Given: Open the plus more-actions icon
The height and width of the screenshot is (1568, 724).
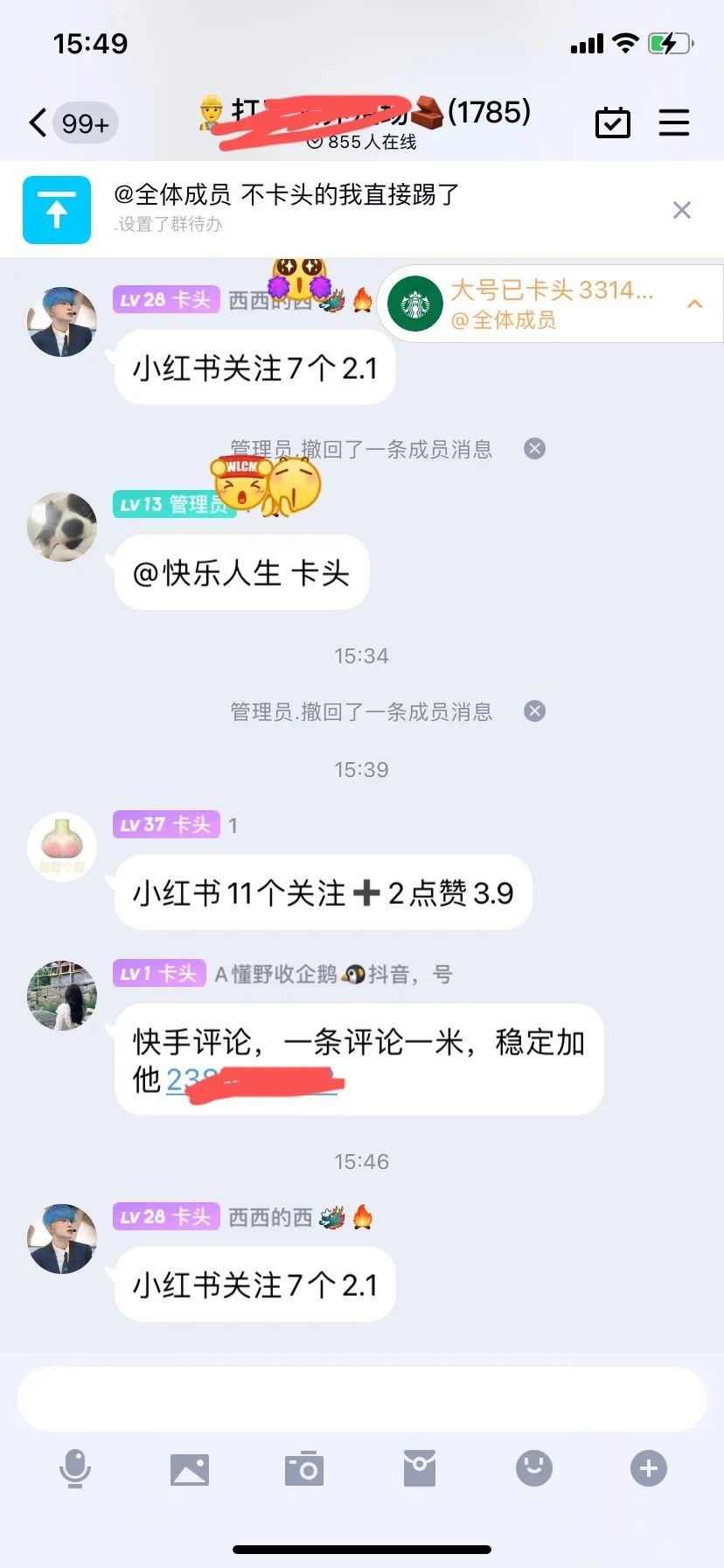Looking at the screenshot, I should pyautogui.click(x=647, y=1468).
